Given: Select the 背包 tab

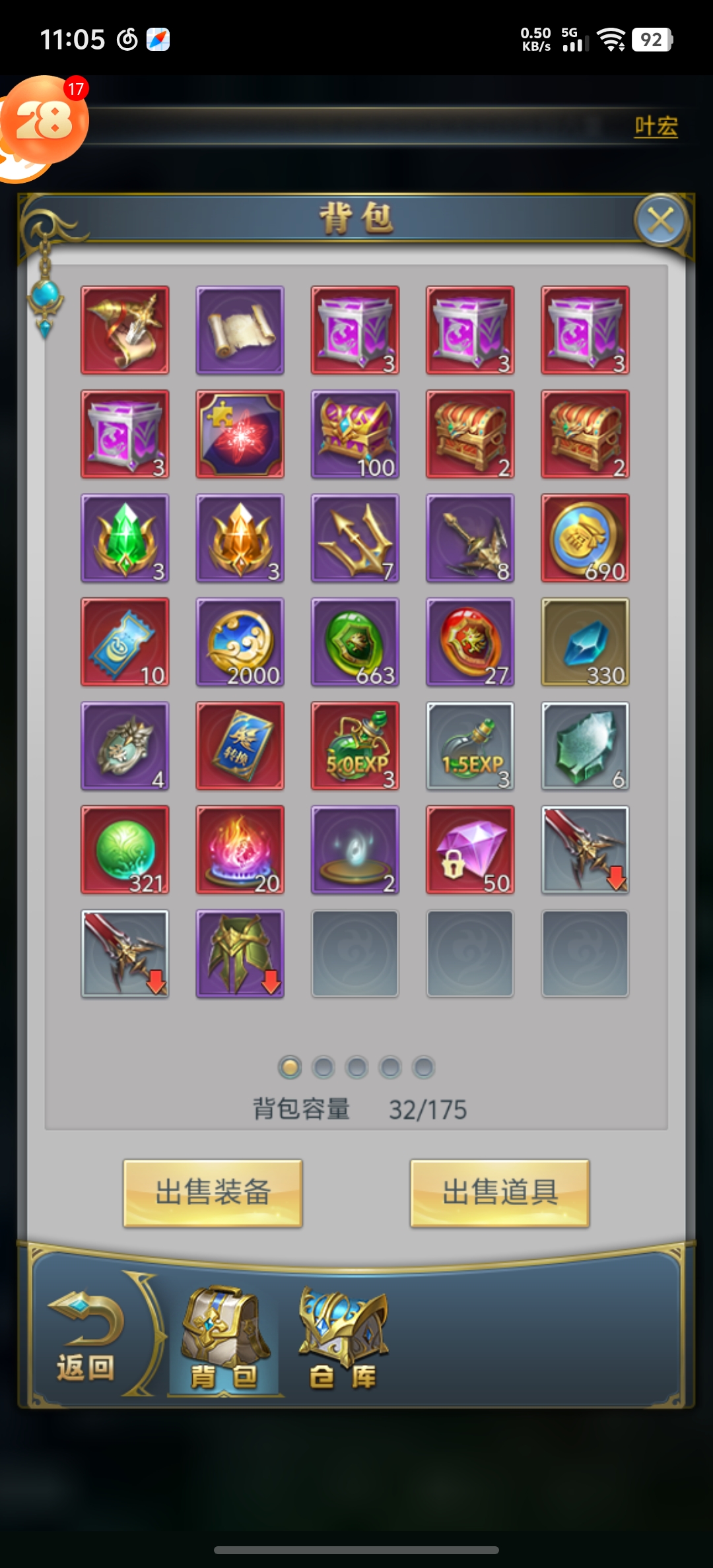Looking at the screenshot, I should [224, 1340].
